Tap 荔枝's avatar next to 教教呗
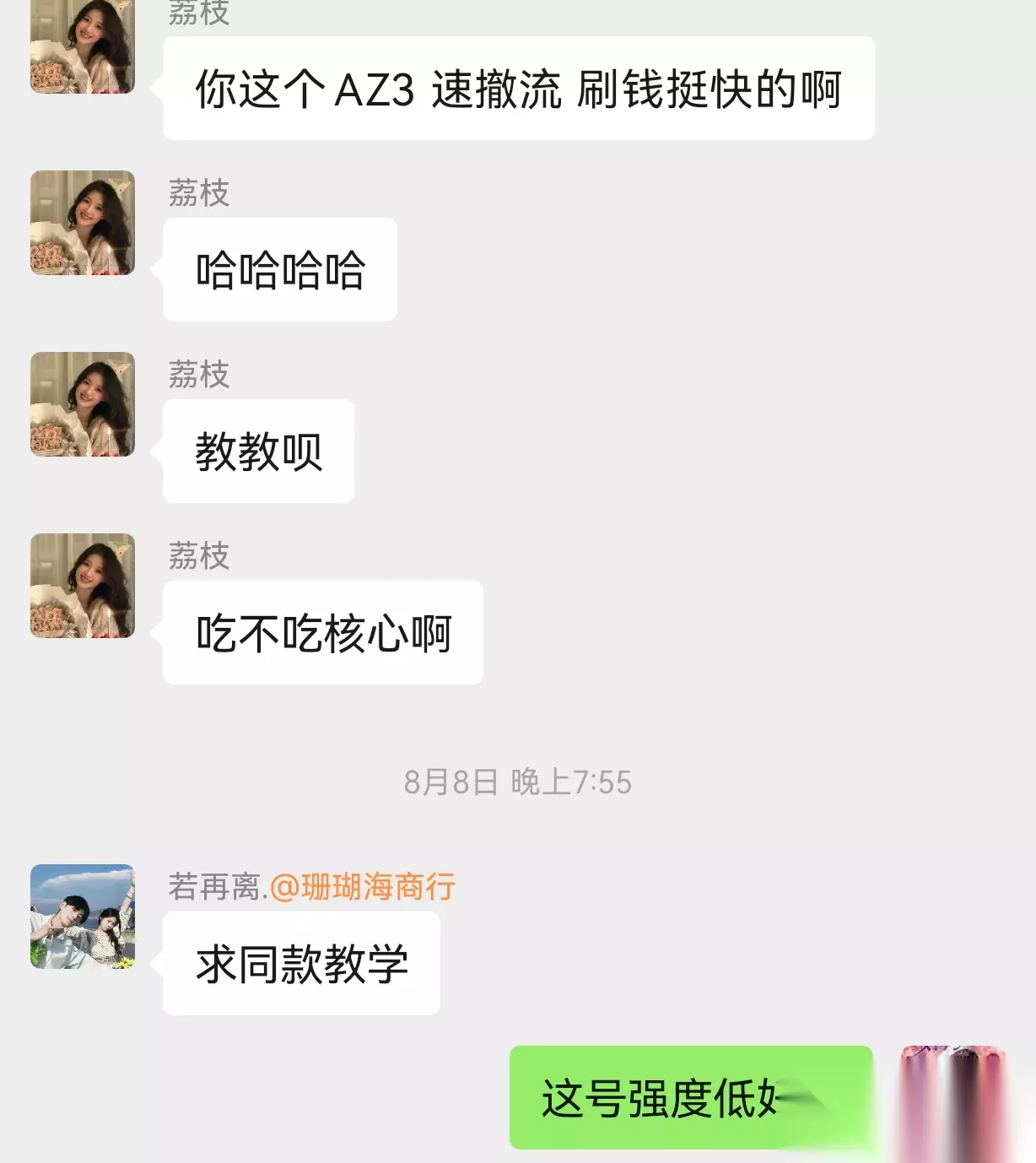The height and width of the screenshot is (1163, 1036). 83,404
